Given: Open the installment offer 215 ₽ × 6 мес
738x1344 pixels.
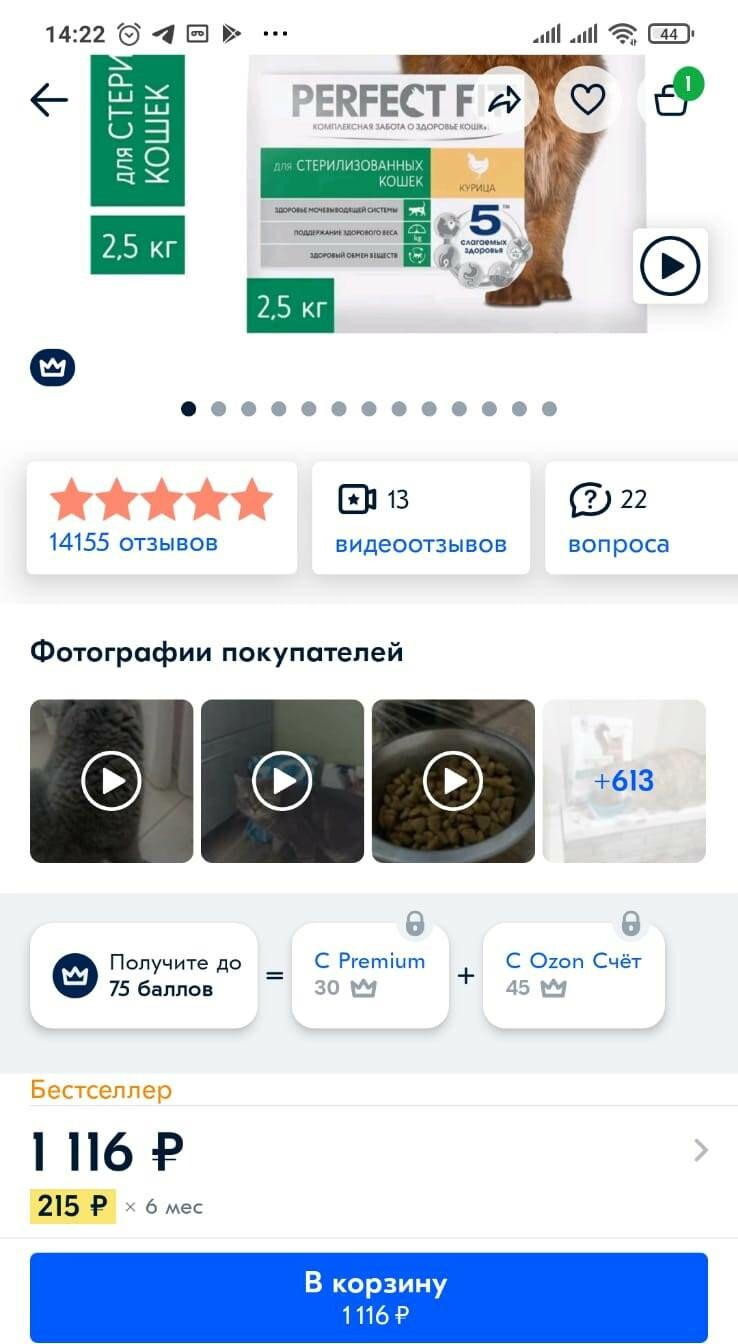Looking at the screenshot, I should click(x=116, y=1207).
